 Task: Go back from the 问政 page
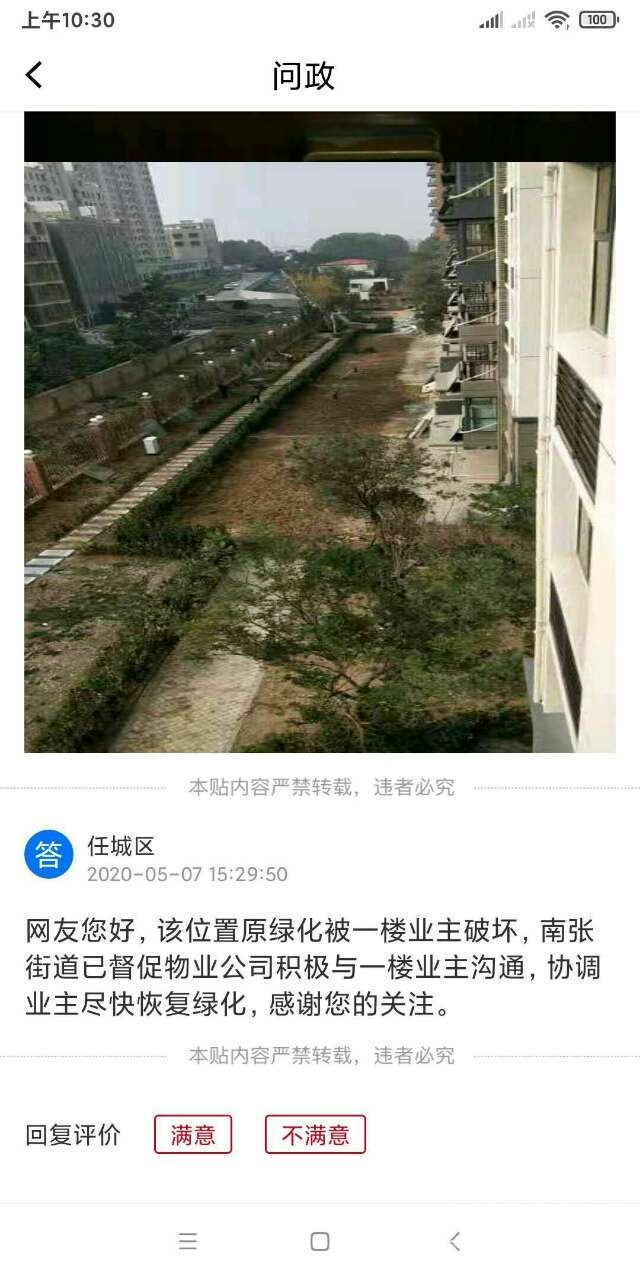click(34, 75)
